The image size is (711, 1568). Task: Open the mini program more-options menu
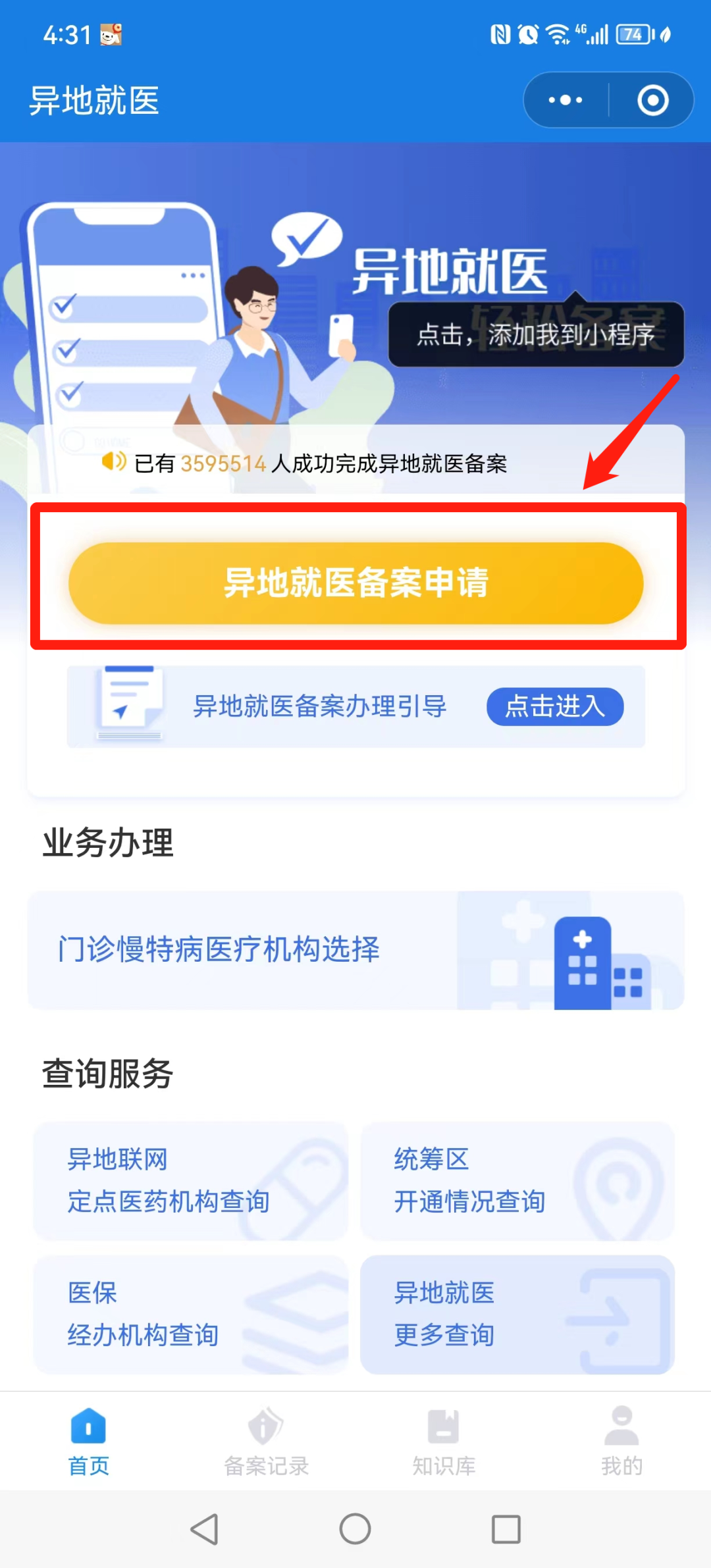click(x=566, y=100)
